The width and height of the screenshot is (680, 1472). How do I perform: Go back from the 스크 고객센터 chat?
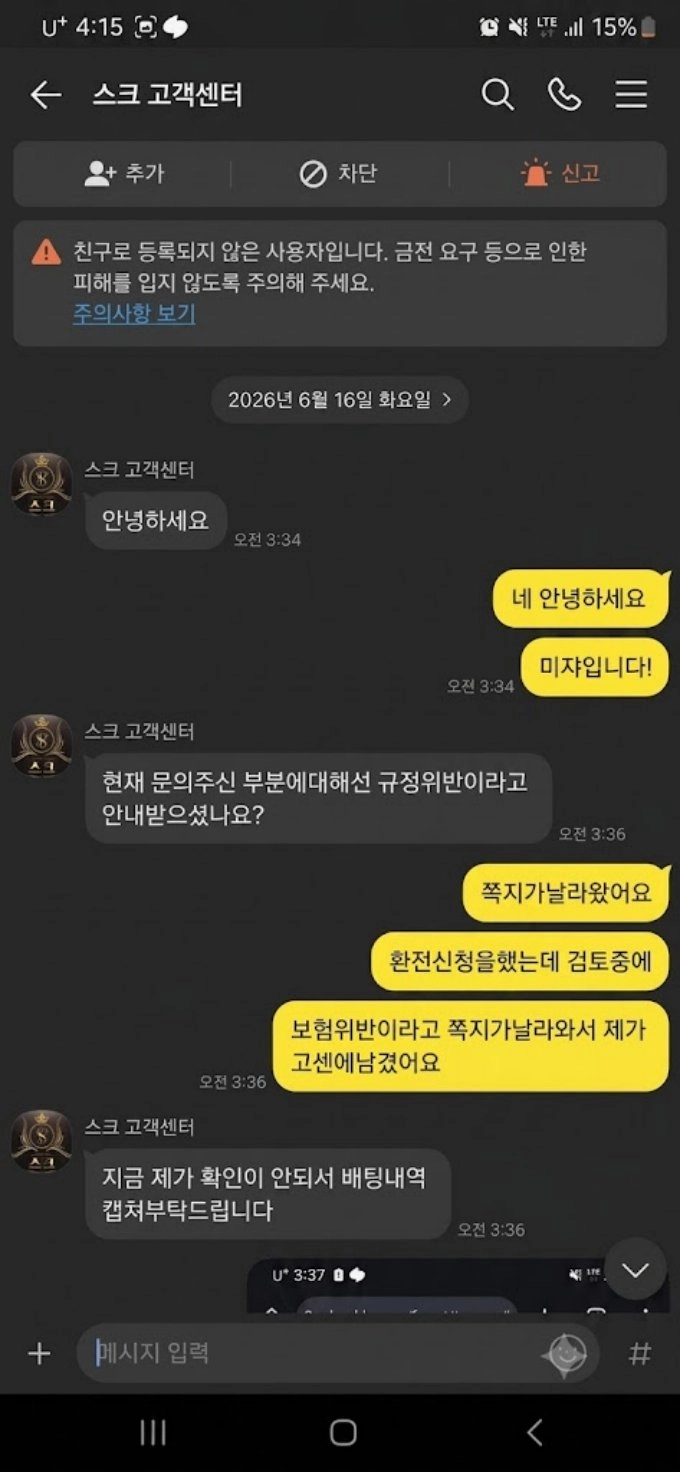tap(46, 95)
